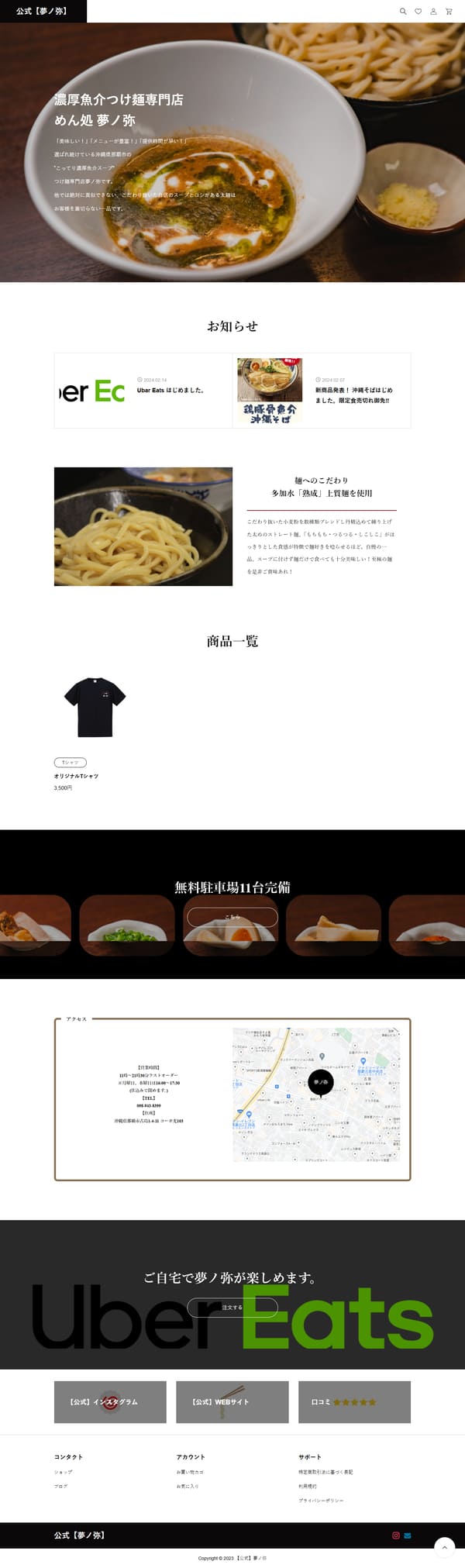The height and width of the screenshot is (1568, 465).
Task: Open the オリジナルTシャツ product
Action: point(76,776)
